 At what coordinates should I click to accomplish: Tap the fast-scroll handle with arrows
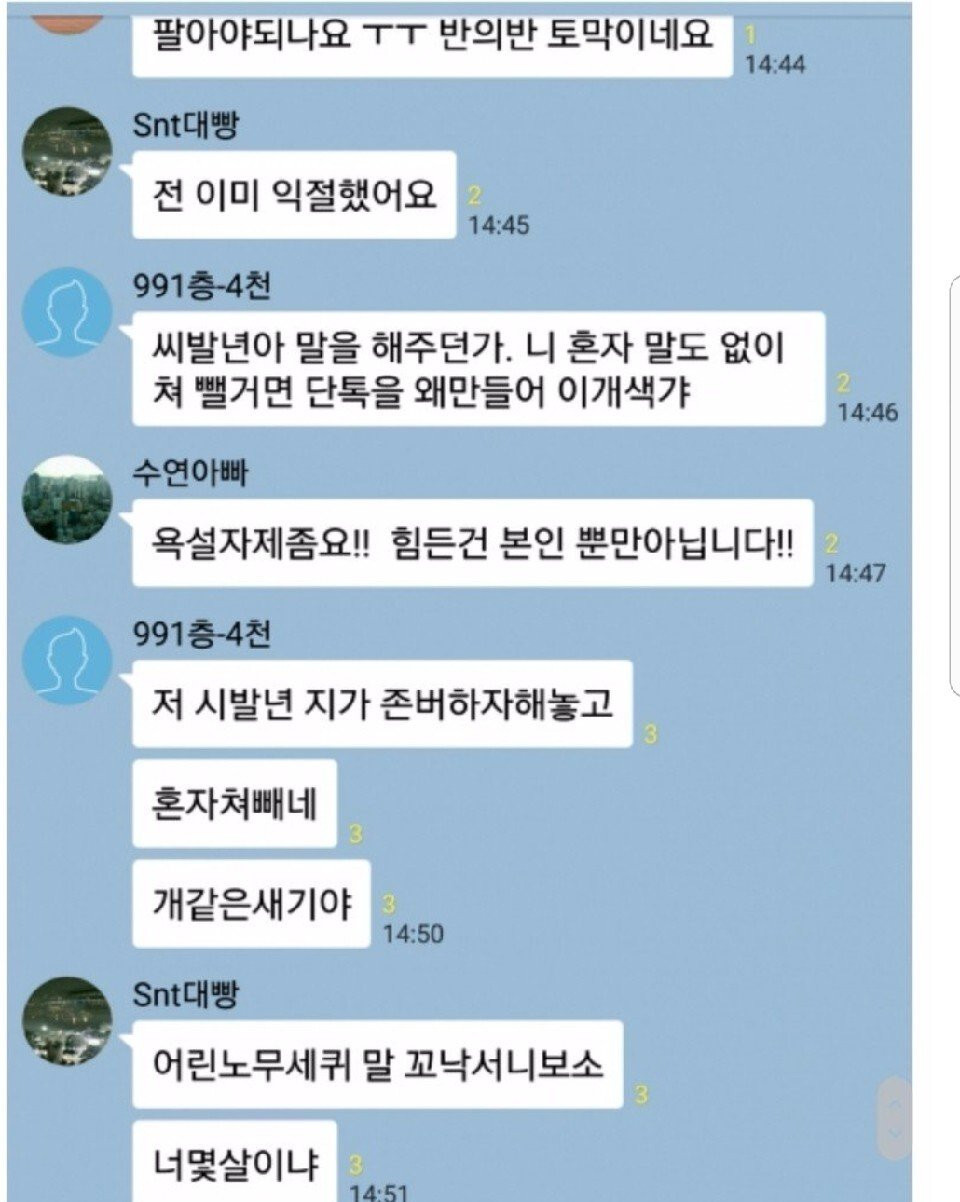coord(895,1118)
